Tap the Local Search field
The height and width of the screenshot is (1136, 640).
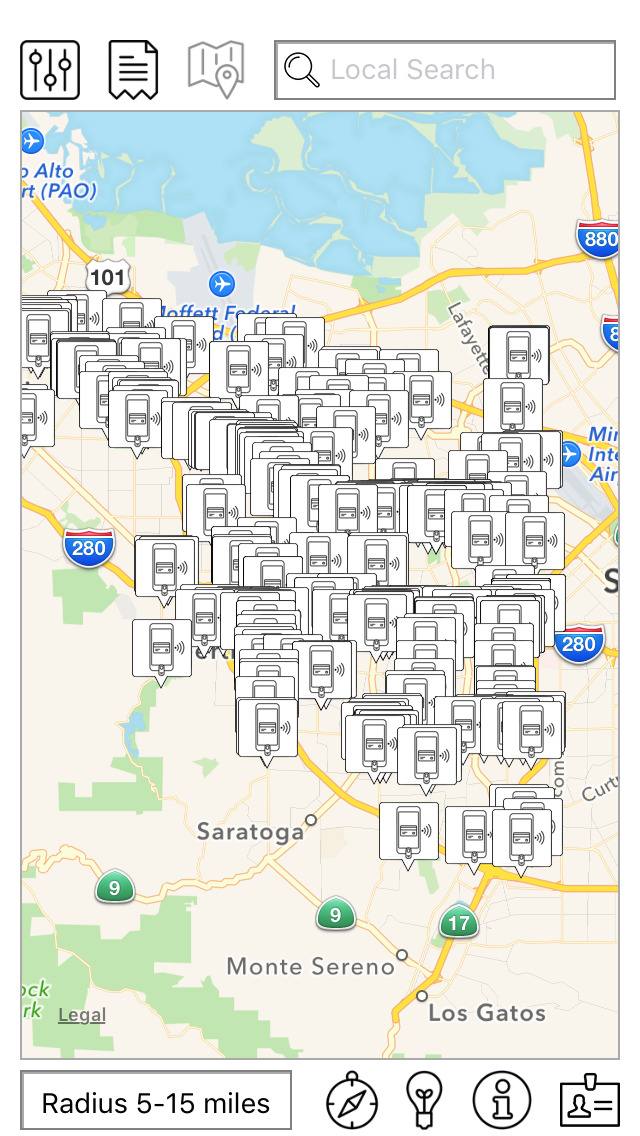pos(445,70)
